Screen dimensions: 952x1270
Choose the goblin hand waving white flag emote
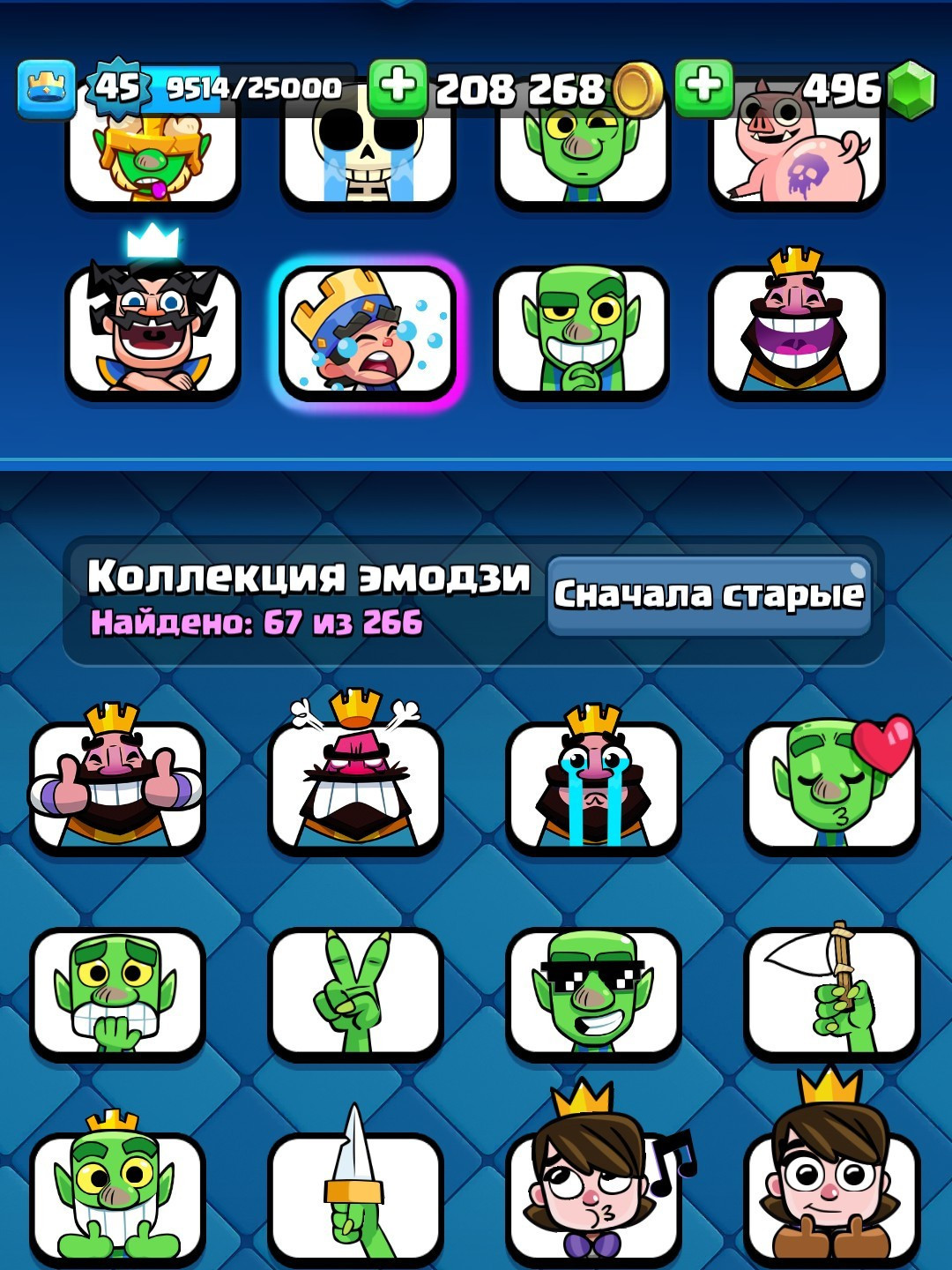(x=831, y=991)
